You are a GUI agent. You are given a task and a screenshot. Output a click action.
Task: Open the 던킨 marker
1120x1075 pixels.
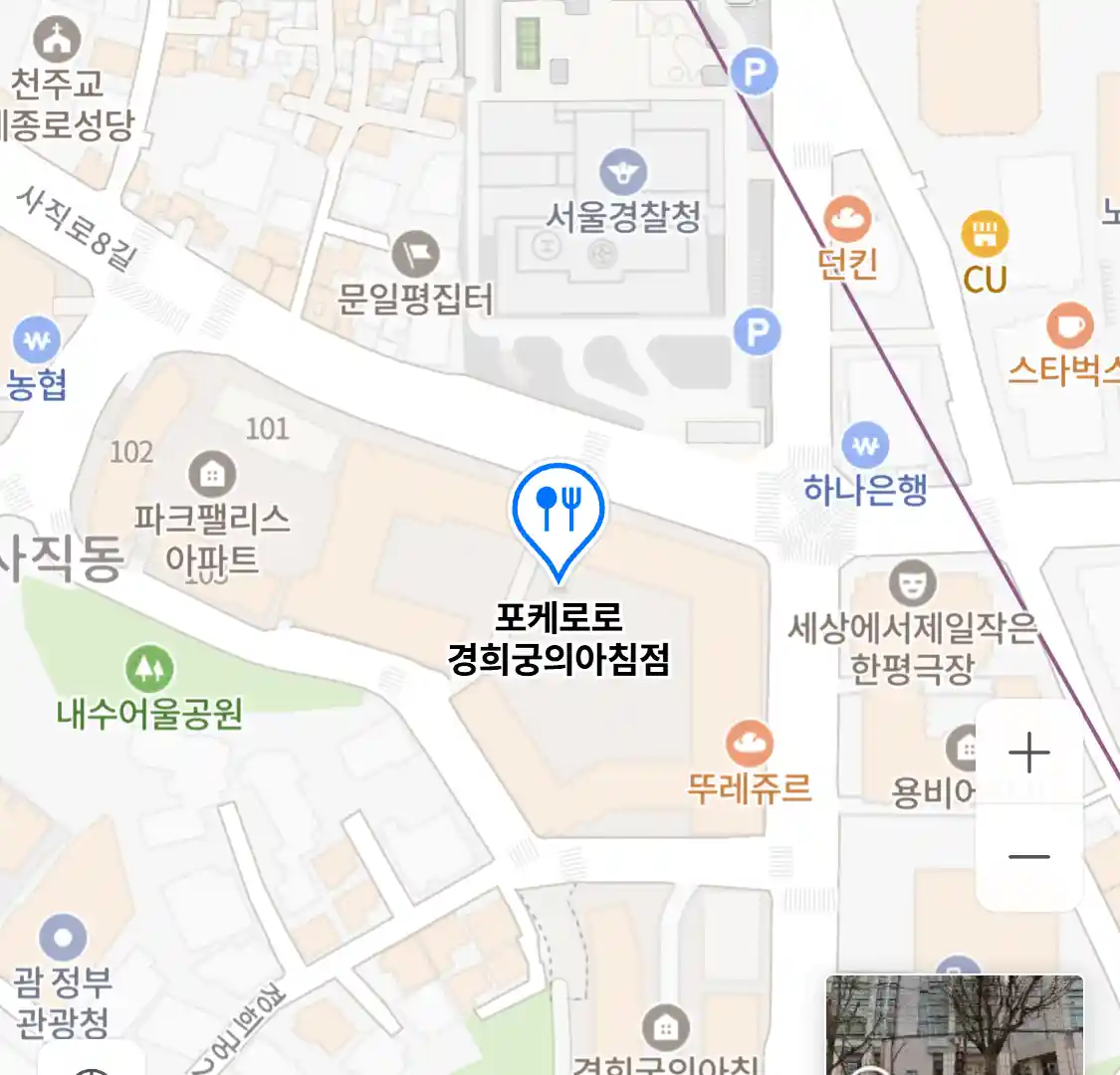[x=847, y=220]
